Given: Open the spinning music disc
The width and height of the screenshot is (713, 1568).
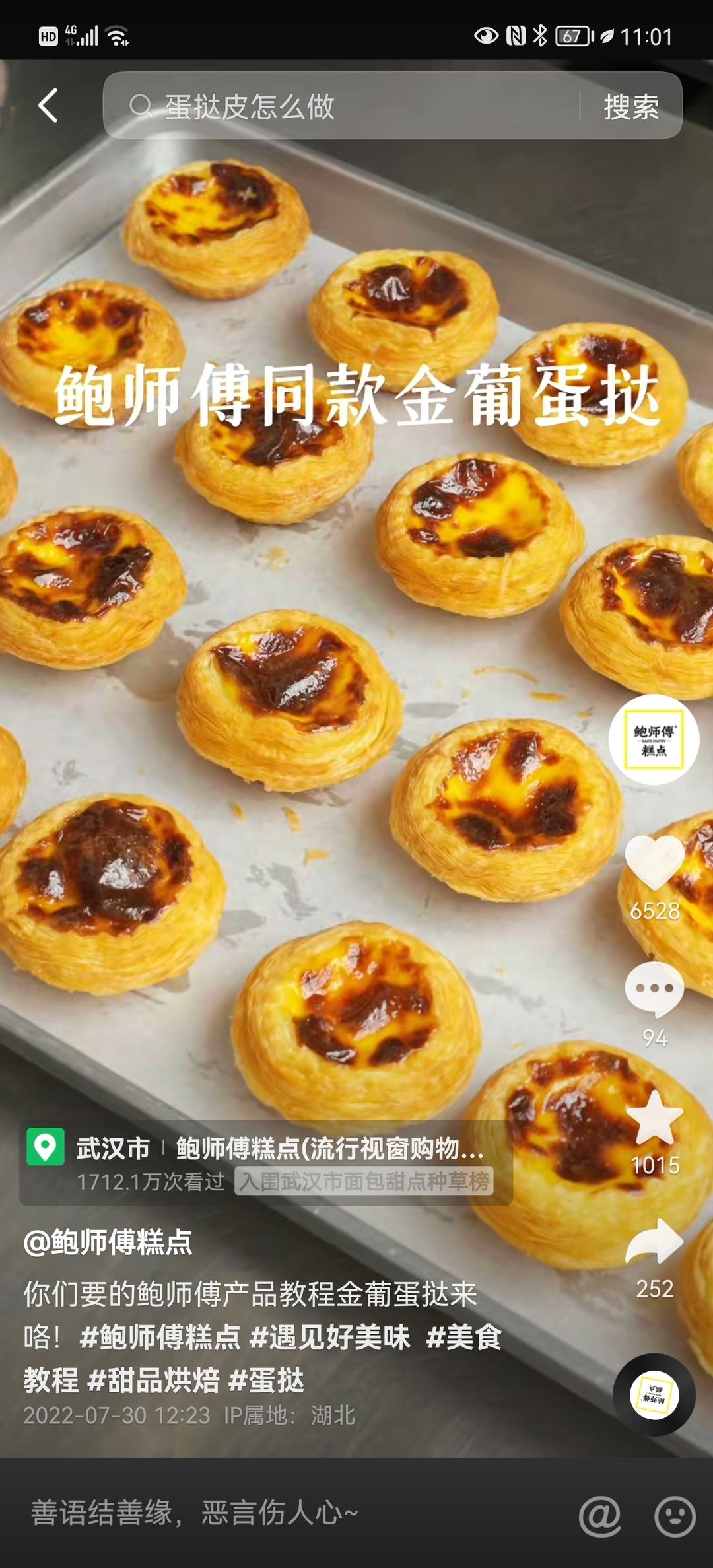Looking at the screenshot, I should [x=654, y=1394].
